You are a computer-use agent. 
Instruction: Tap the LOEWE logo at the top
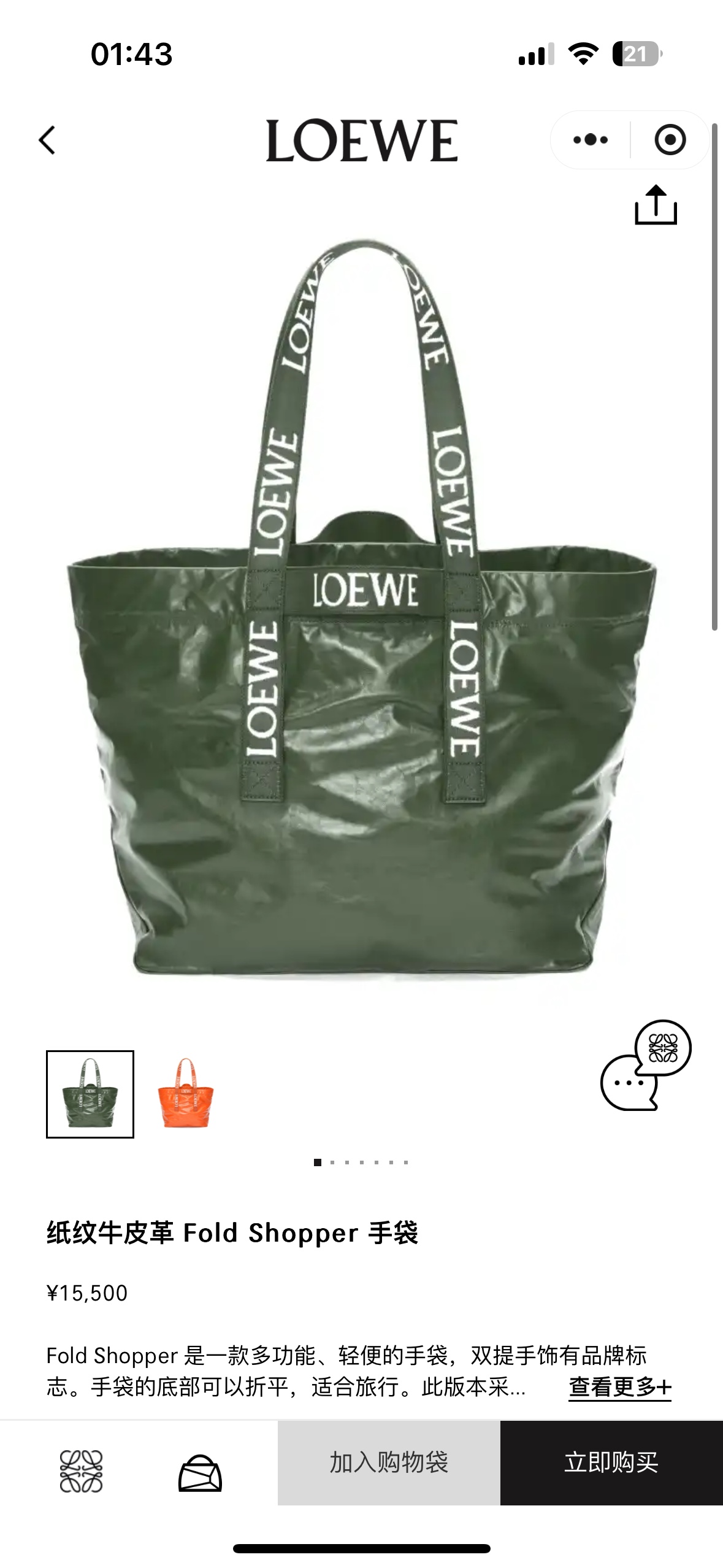(361, 141)
